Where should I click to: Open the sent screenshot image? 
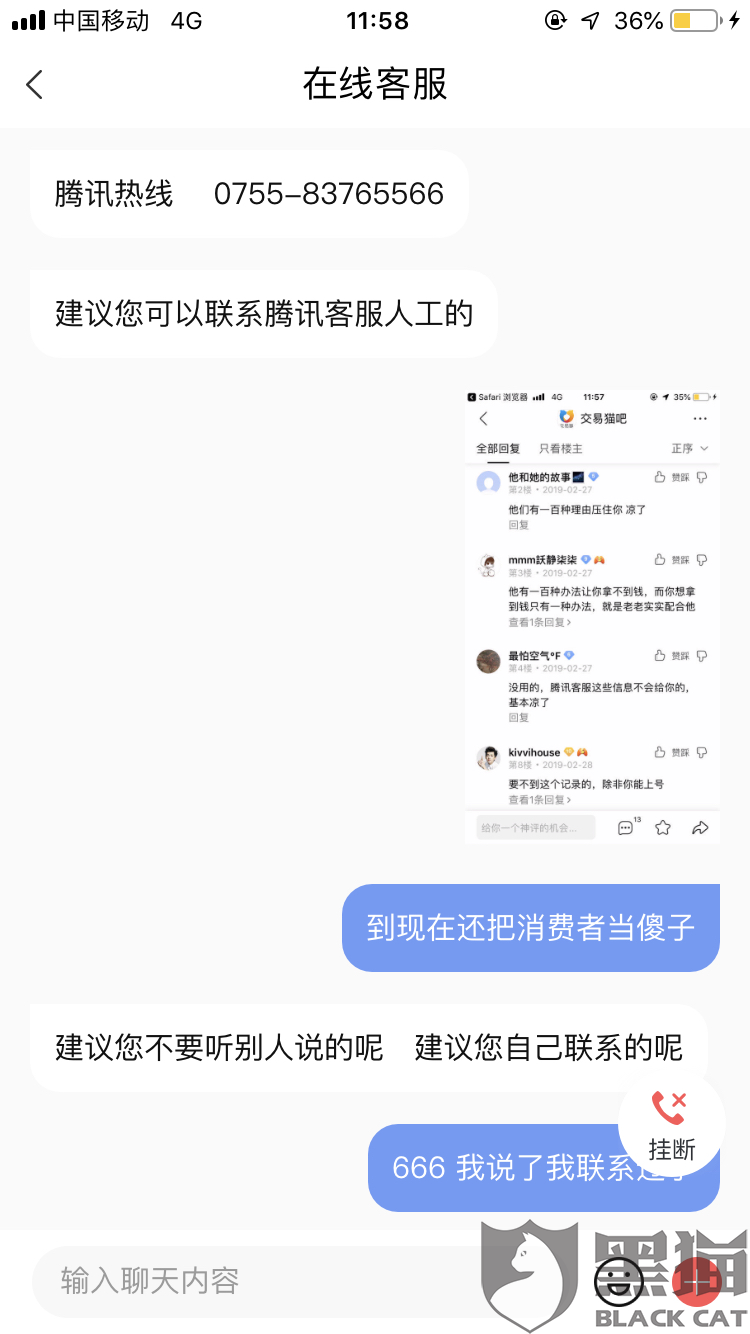(x=592, y=616)
